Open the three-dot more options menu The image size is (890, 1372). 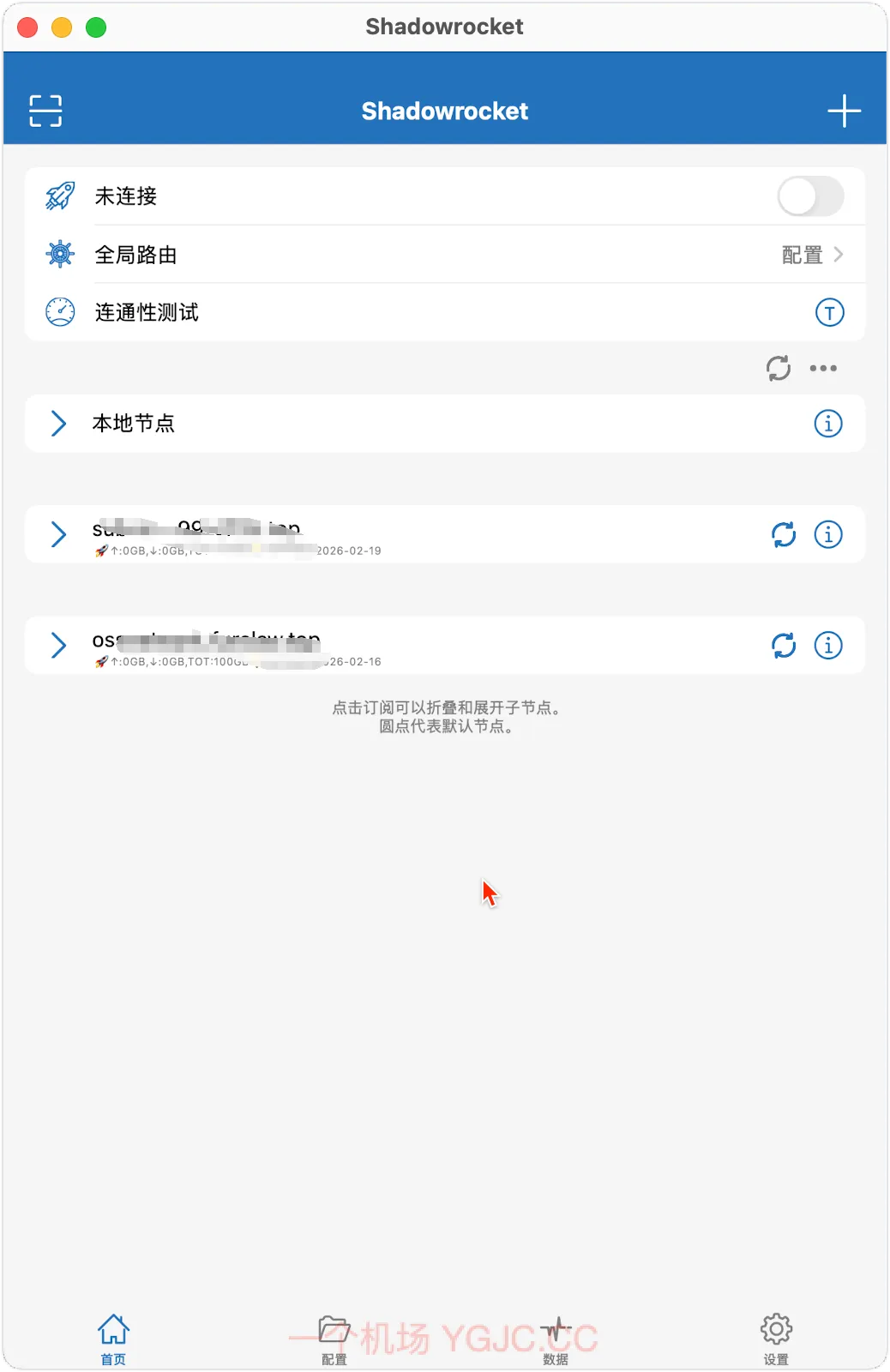(823, 369)
